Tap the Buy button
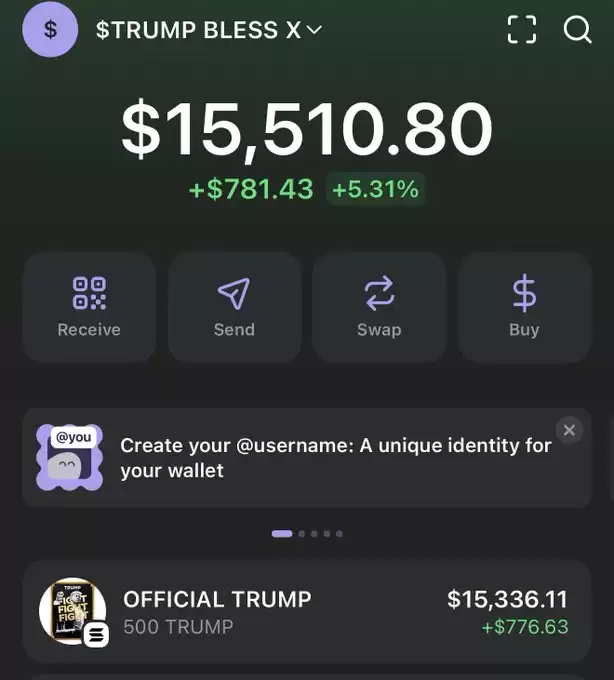 point(524,306)
